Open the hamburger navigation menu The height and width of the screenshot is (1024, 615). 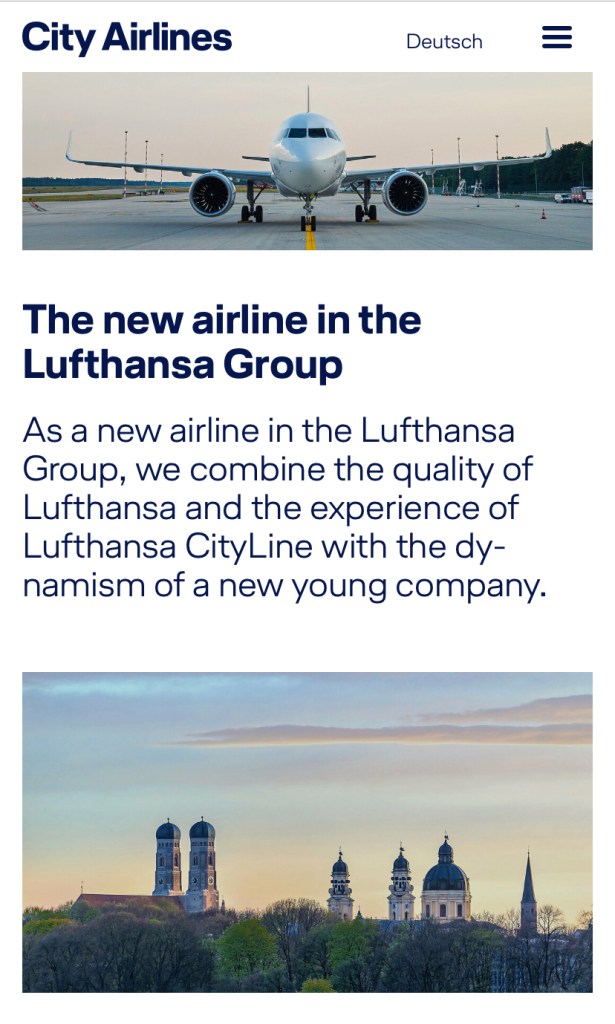coord(557,38)
